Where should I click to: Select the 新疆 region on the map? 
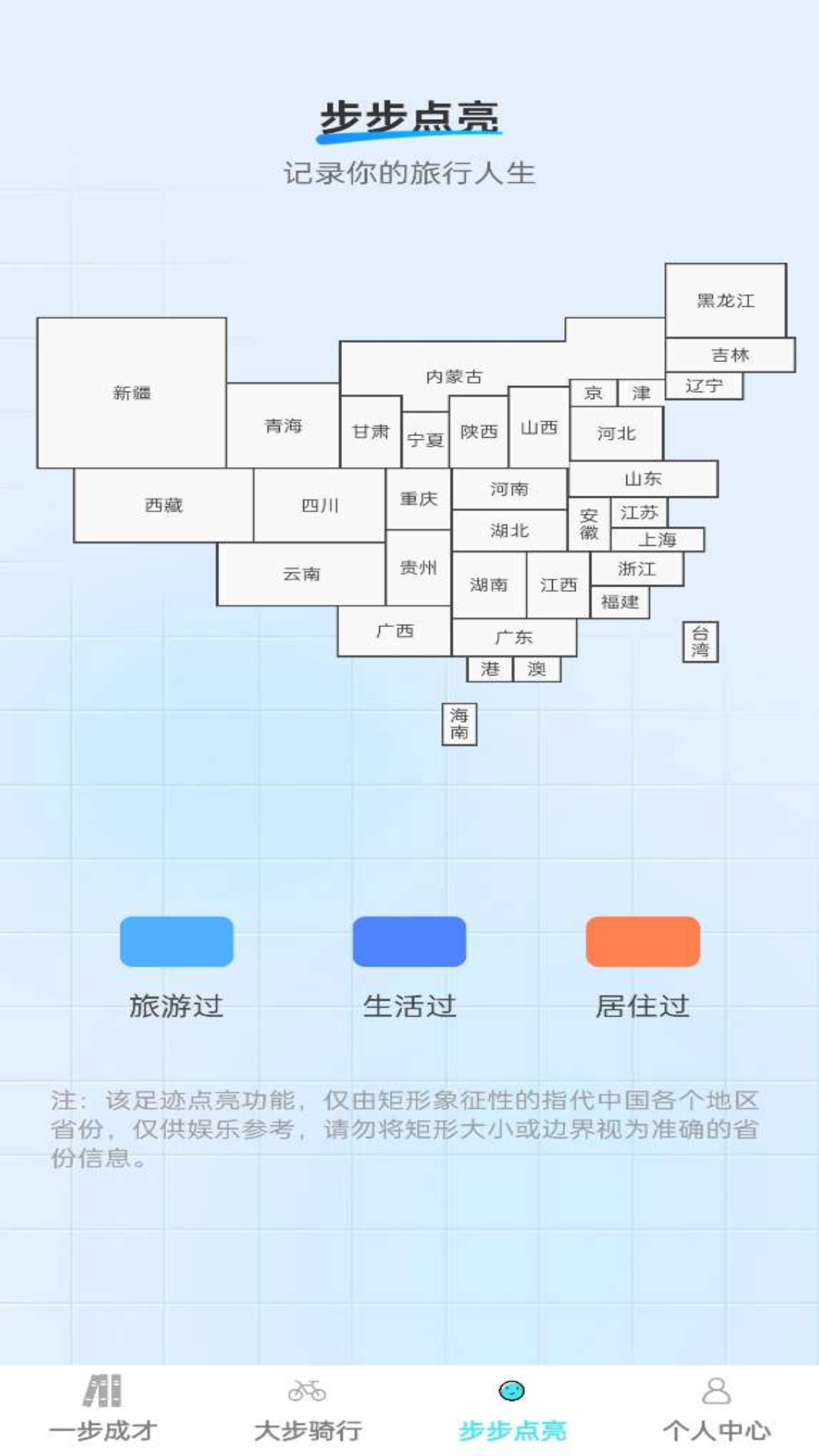pyautogui.click(x=131, y=393)
